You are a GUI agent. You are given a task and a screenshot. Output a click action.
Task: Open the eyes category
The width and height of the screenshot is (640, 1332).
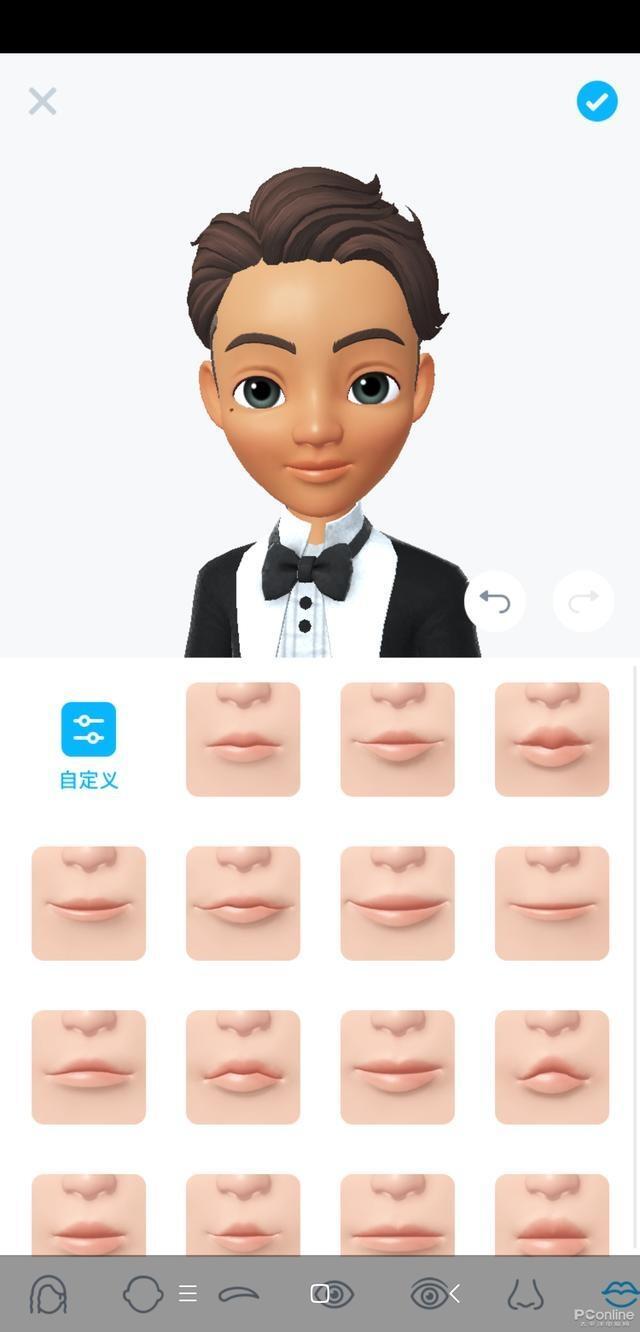[x=336, y=1294]
